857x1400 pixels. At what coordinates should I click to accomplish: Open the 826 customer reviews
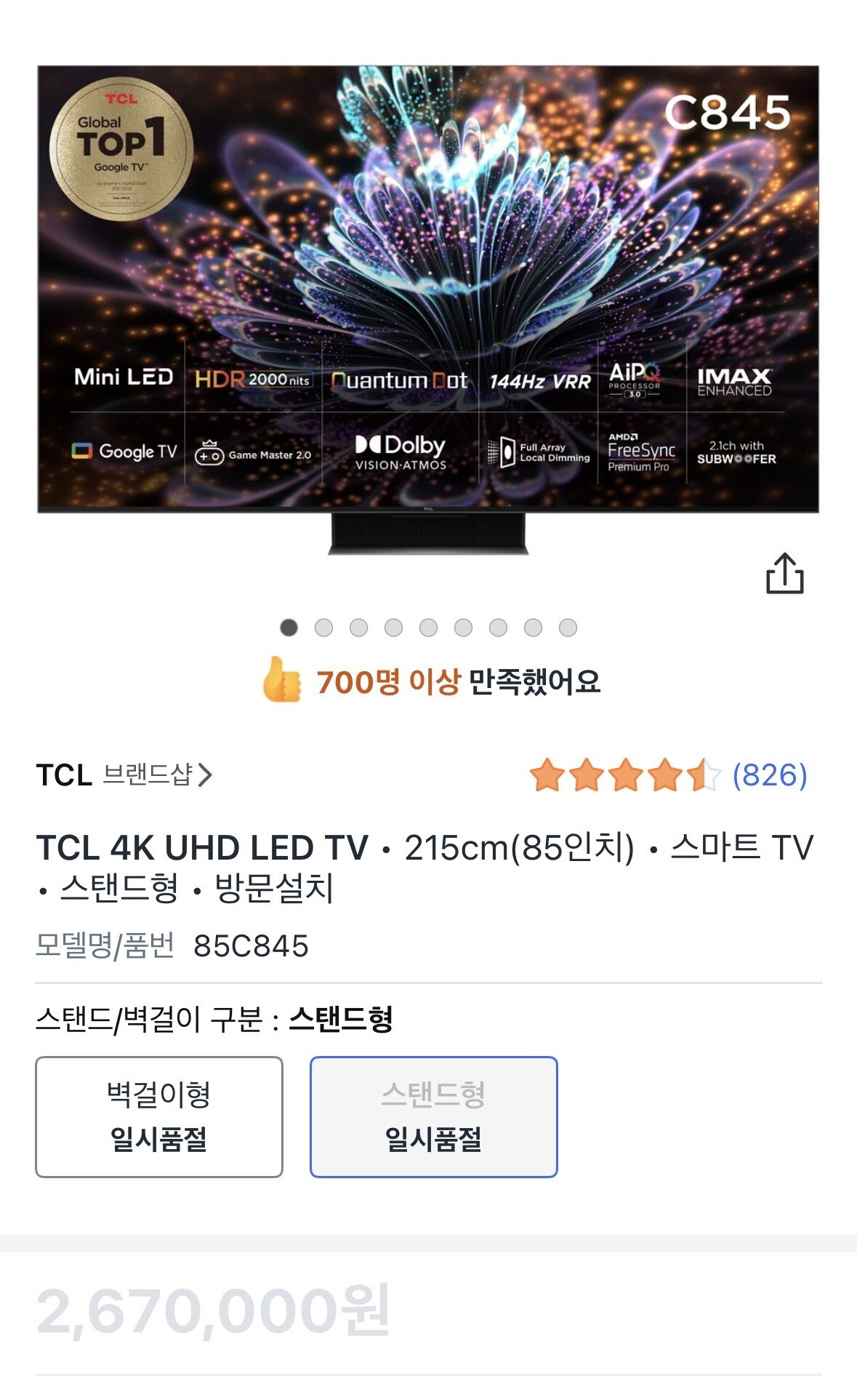(769, 775)
